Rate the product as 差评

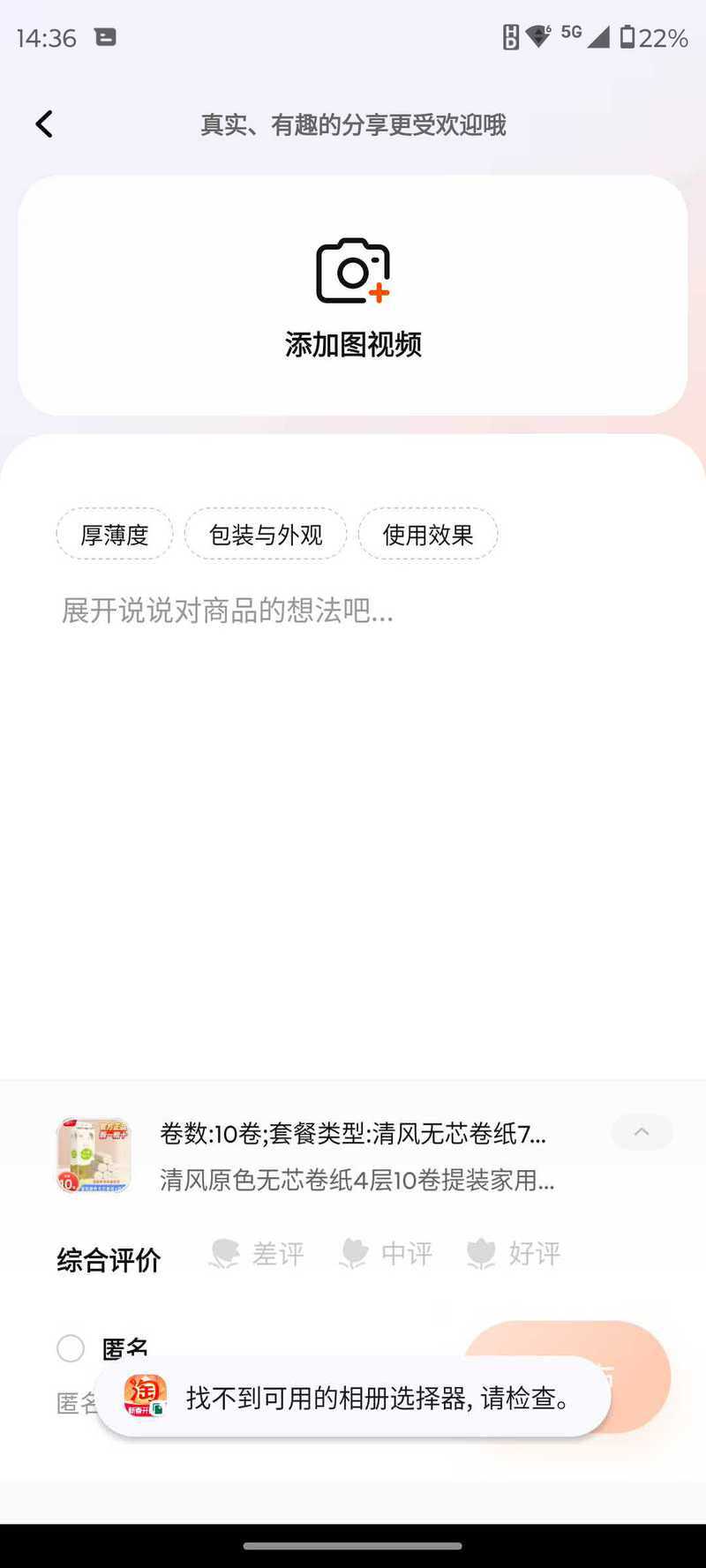[258, 1254]
